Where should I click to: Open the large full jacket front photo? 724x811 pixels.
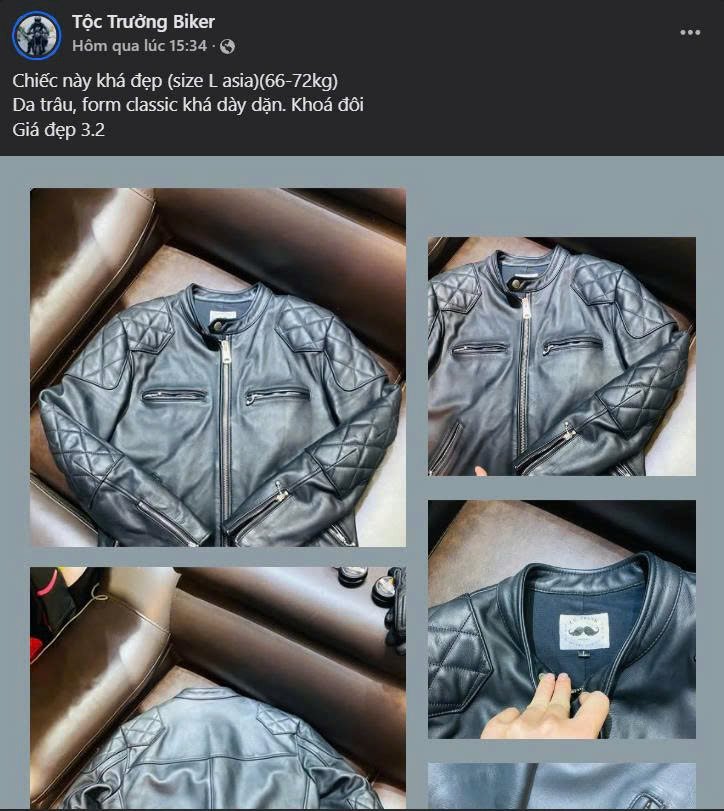[x=218, y=367]
